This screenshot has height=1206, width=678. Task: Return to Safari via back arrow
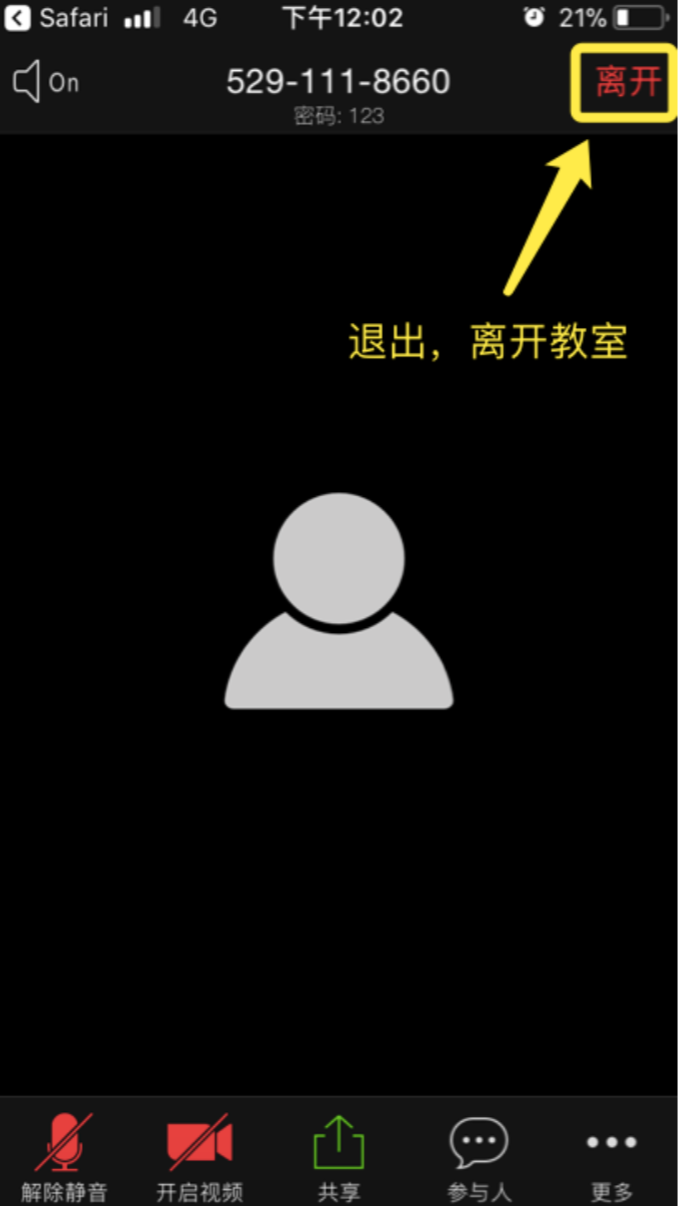coord(19,18)
